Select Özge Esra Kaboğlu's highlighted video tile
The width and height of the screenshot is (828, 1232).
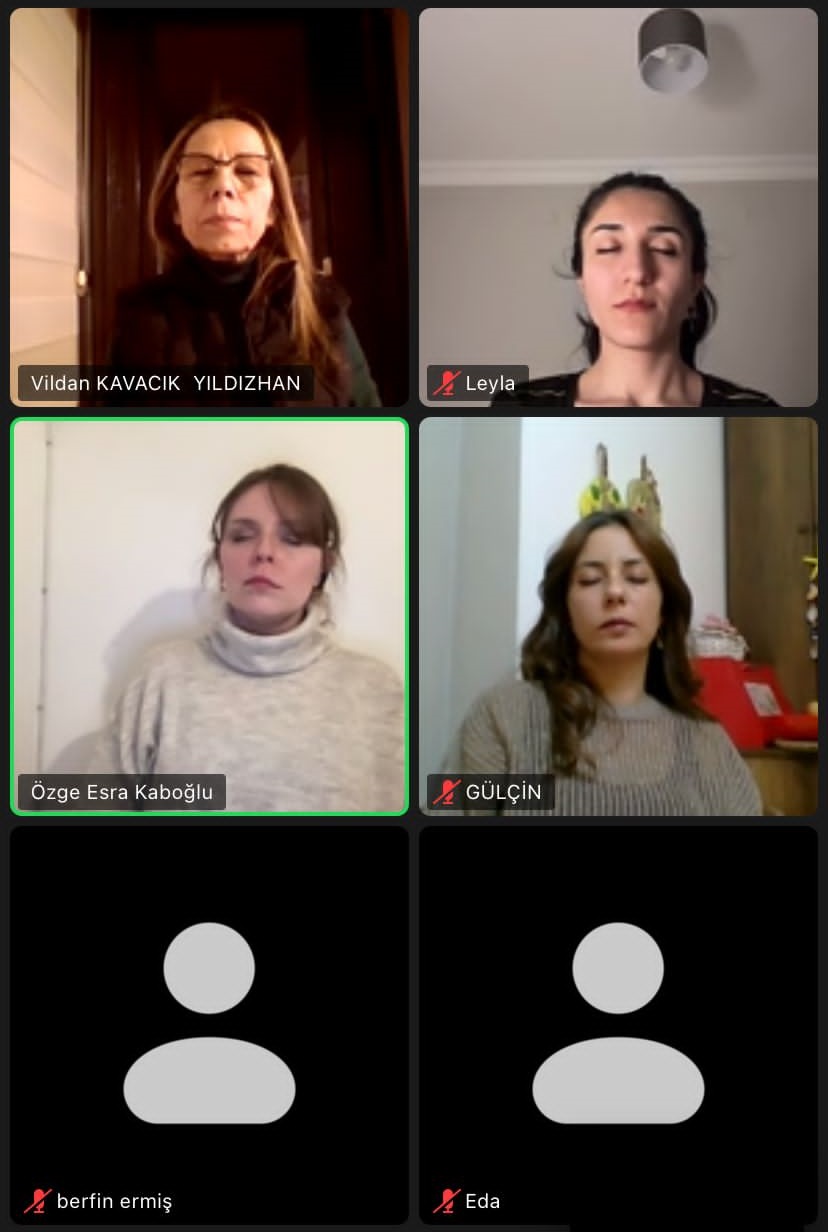209,616
